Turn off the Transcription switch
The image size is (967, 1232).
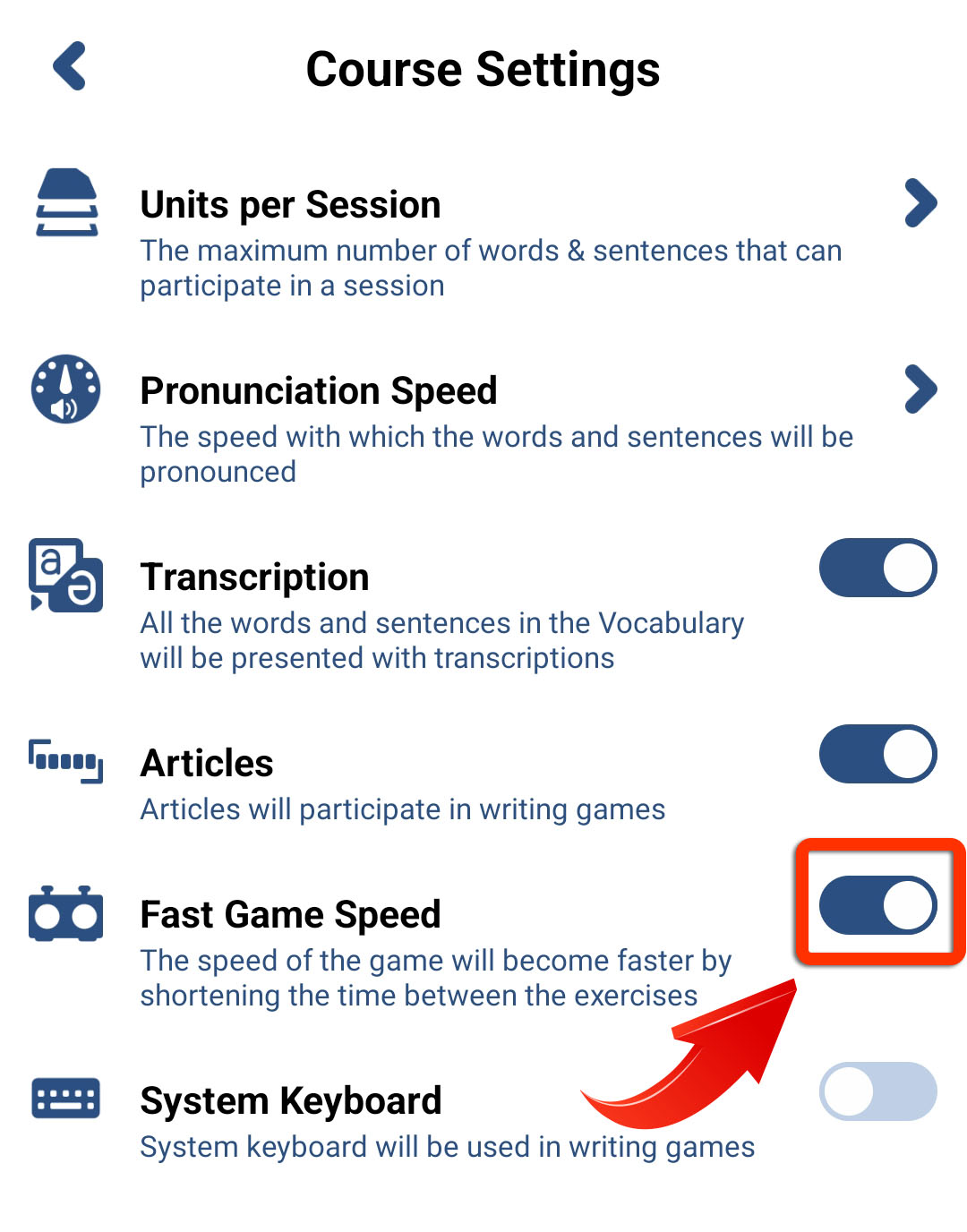click(877, 568)
